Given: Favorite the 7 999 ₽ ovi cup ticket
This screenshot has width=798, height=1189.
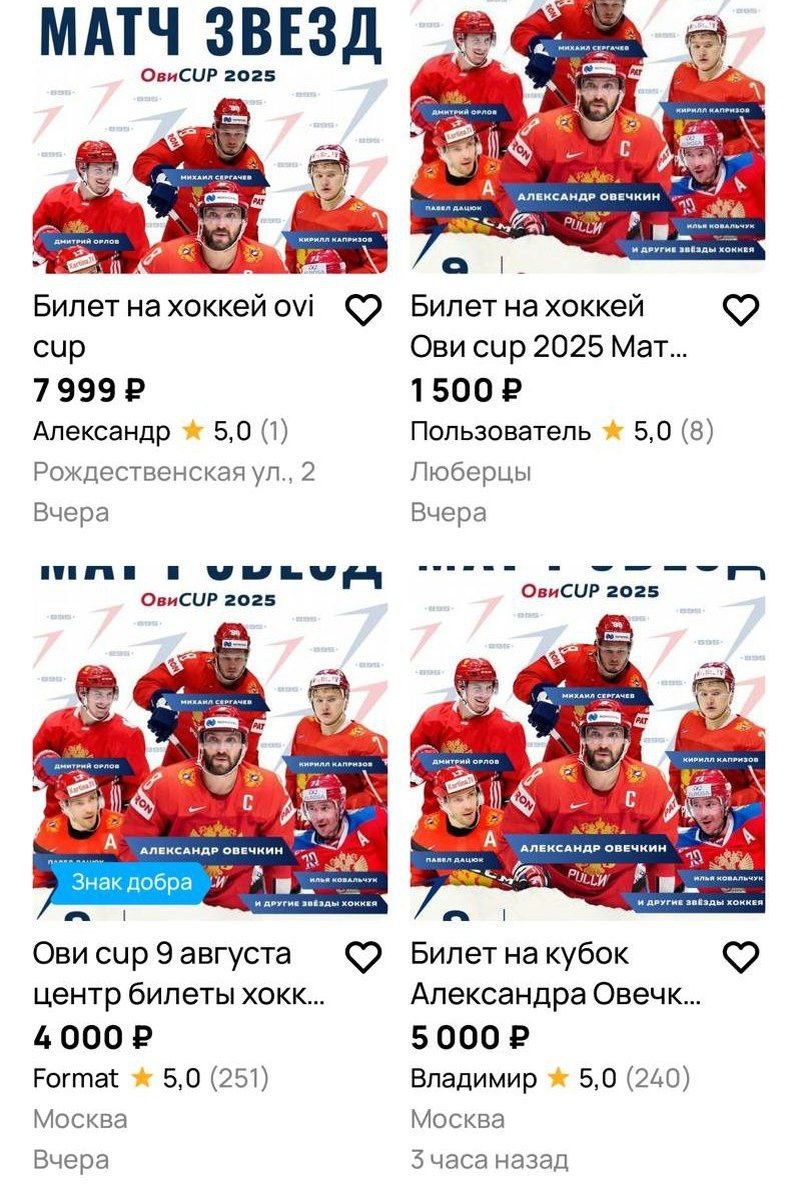Looking at the screenshot, I should [362, 311].
